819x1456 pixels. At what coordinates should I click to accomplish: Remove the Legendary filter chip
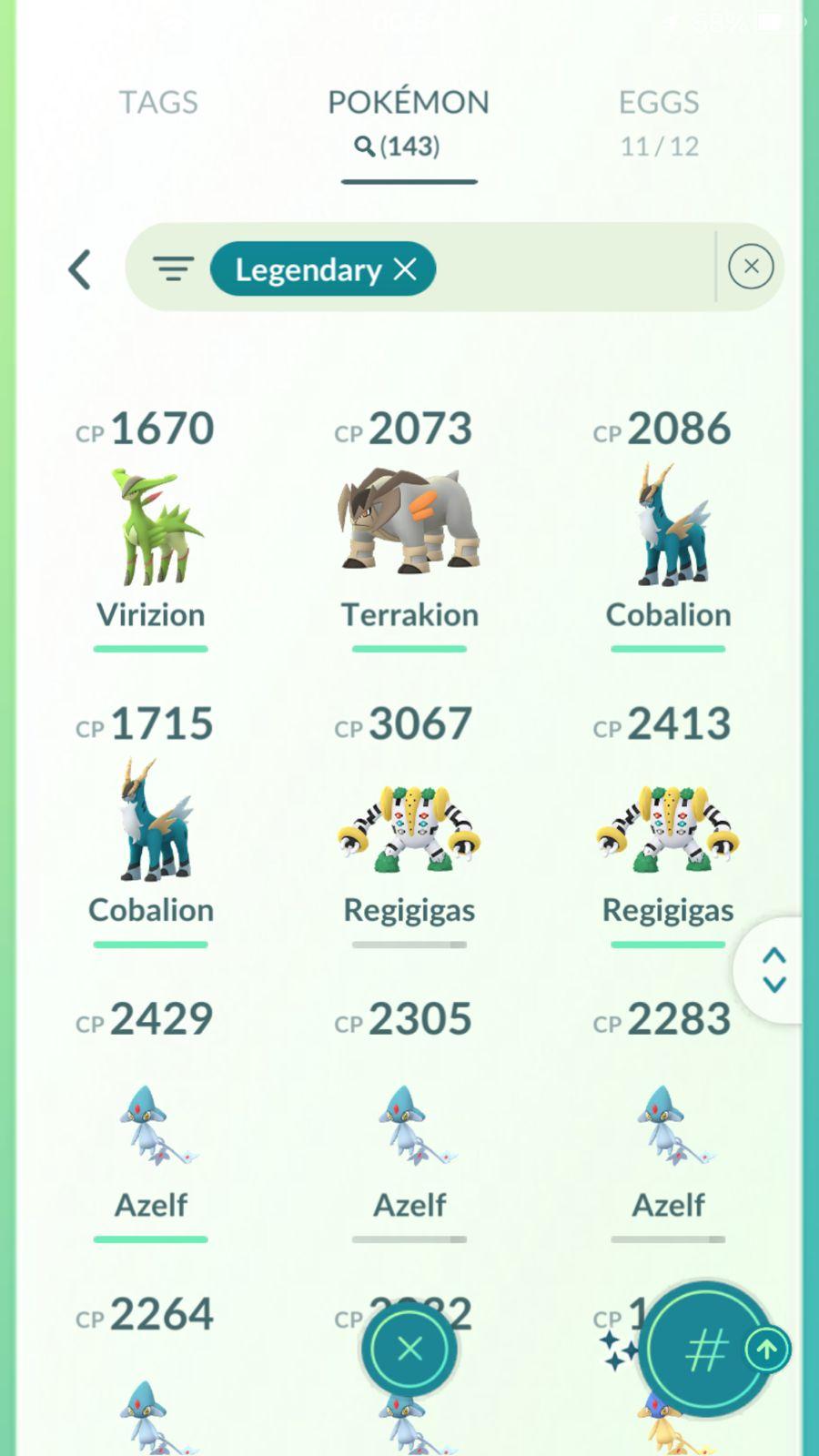coord(405,268)
